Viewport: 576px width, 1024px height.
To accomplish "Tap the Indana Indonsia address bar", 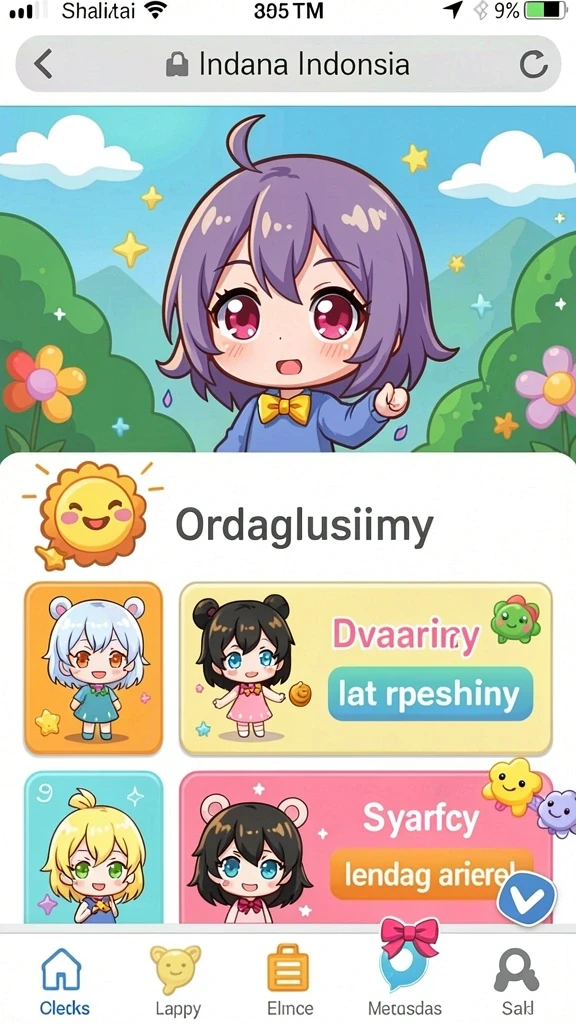I will click(x=288, y=64).
